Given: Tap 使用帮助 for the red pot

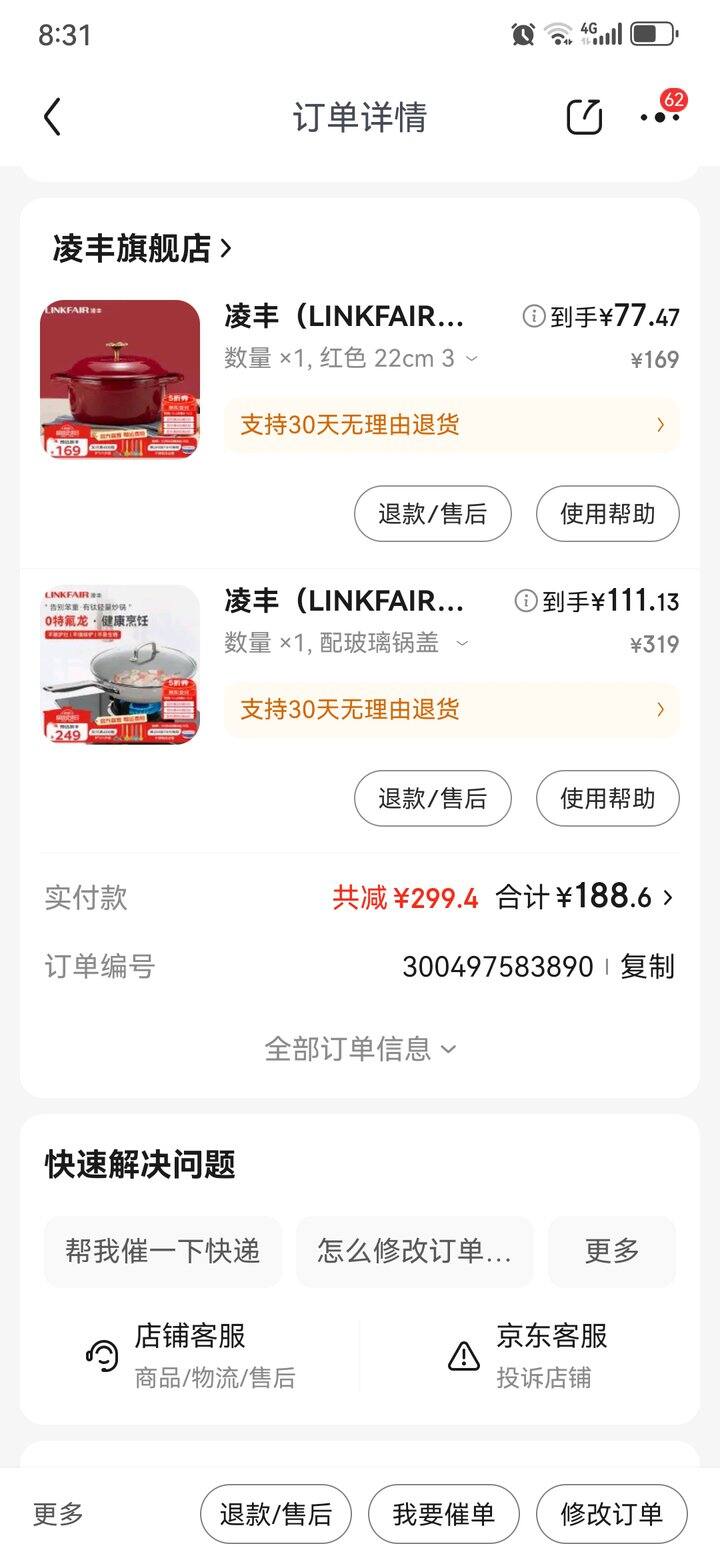Looking at the screenshot, I should 608,514.
